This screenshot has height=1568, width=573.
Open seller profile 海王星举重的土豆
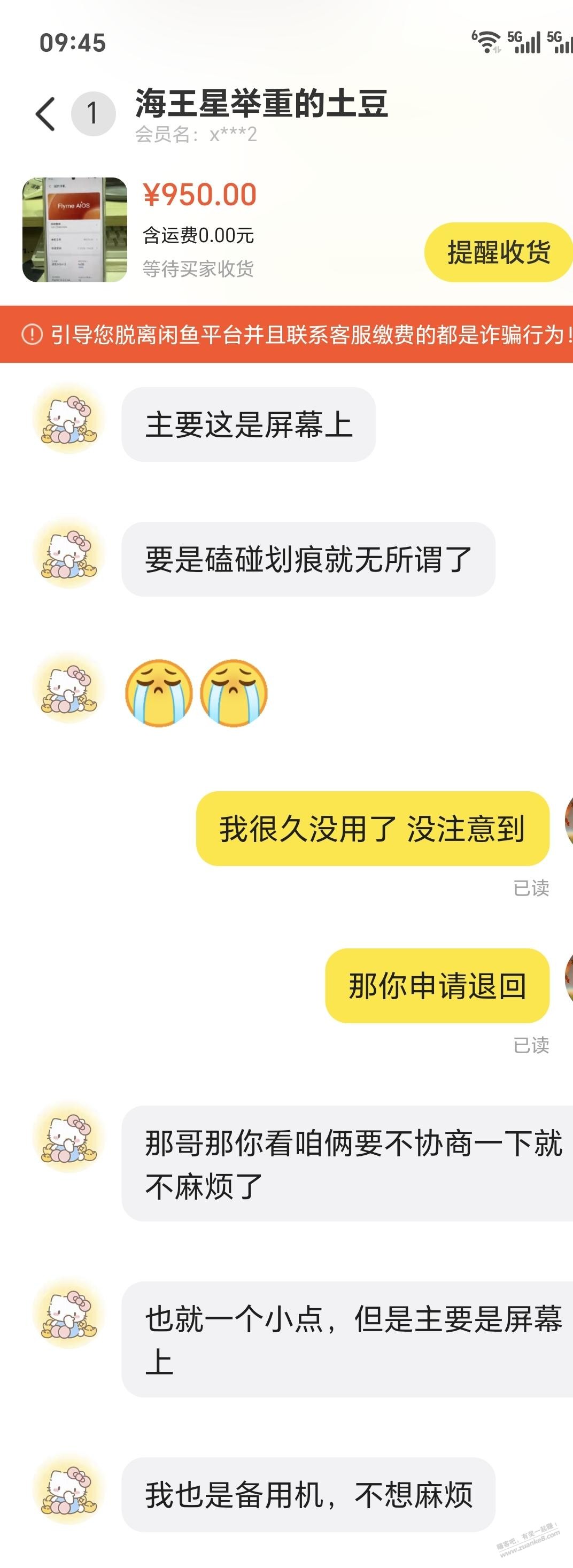tap(261, 104)
